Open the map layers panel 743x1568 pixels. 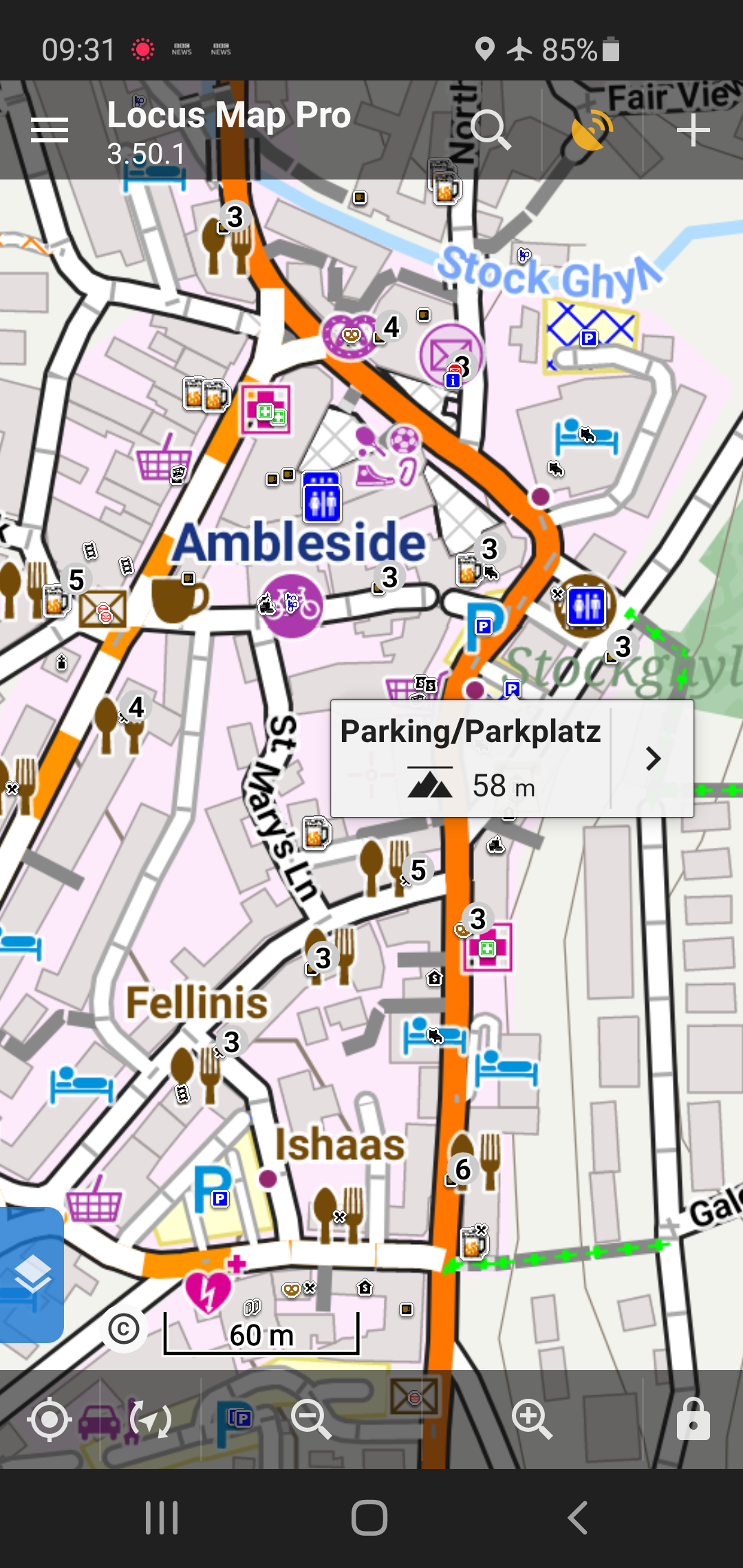(x=32, y=1275)
